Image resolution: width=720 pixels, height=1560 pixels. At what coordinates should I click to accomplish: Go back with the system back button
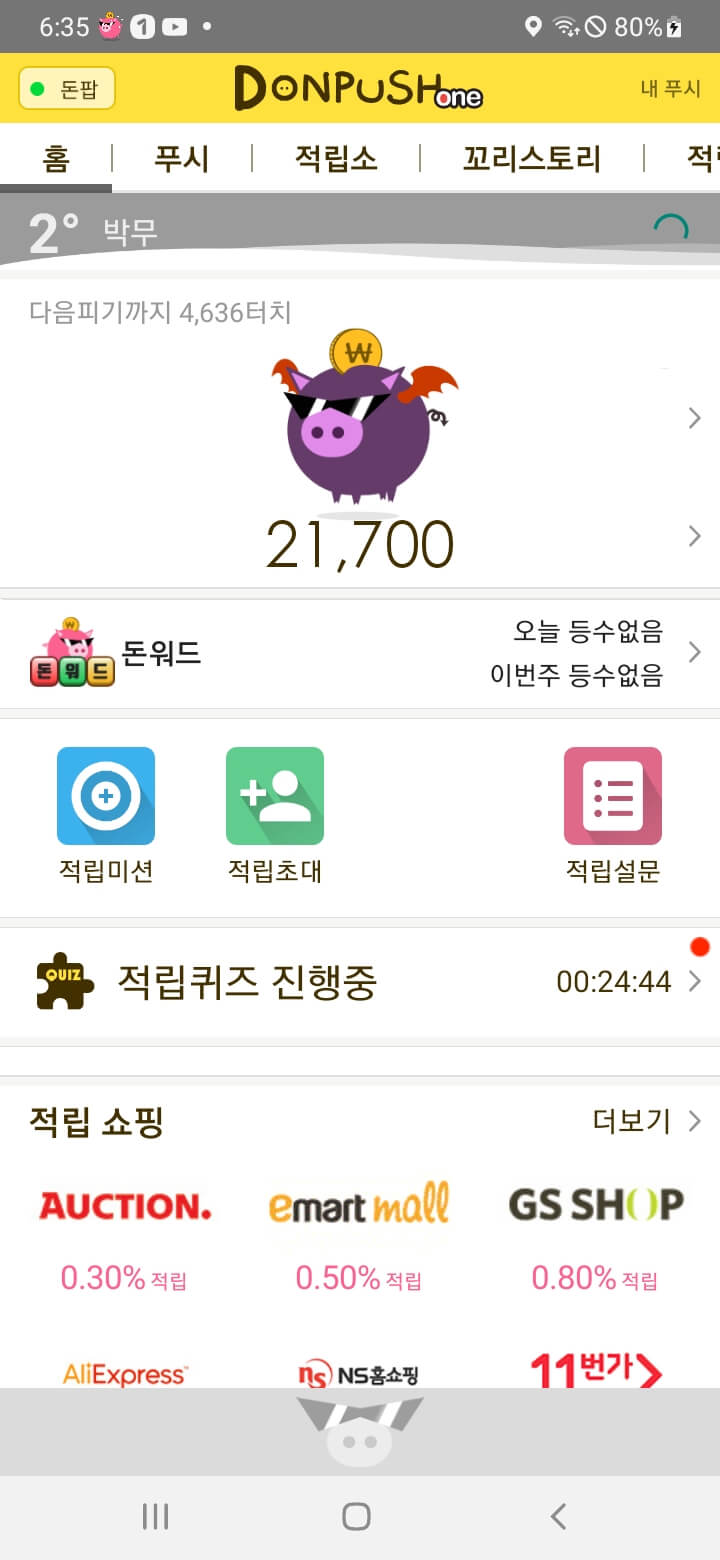[x=558, y=1516]
